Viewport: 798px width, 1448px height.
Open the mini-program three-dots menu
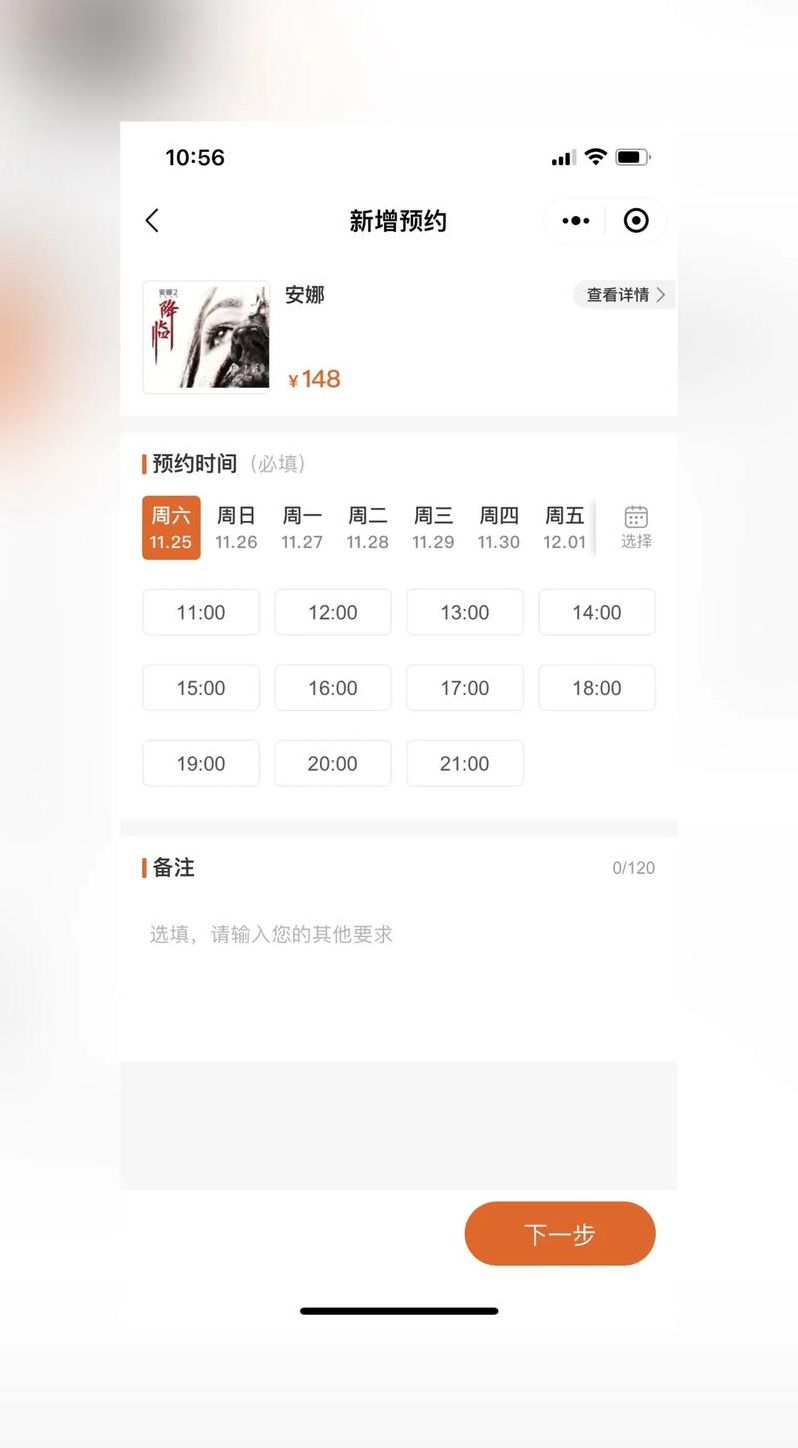pos(576,221)
